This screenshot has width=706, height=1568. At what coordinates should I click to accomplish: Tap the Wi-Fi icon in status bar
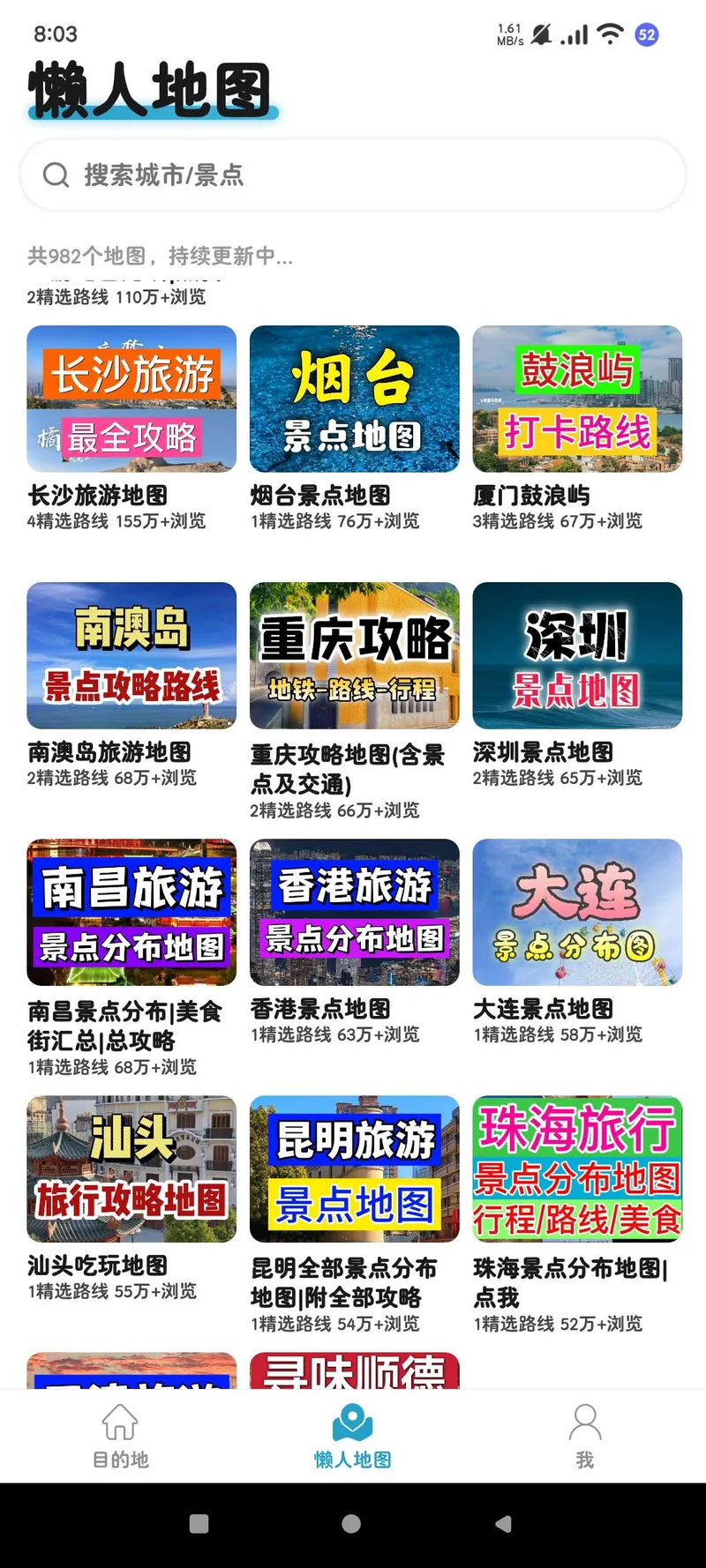[610, 34]
